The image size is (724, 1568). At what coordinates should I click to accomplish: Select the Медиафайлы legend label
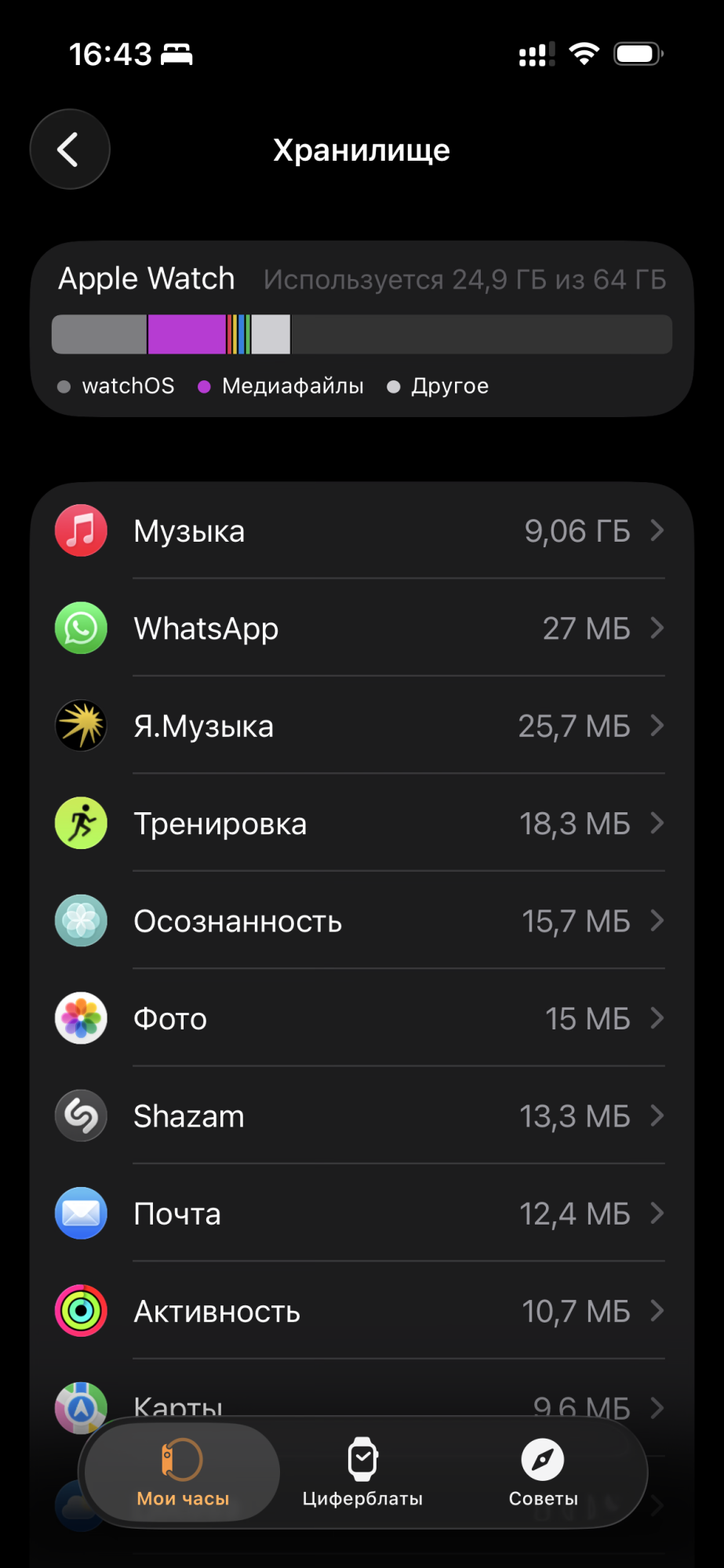point(292,385)
